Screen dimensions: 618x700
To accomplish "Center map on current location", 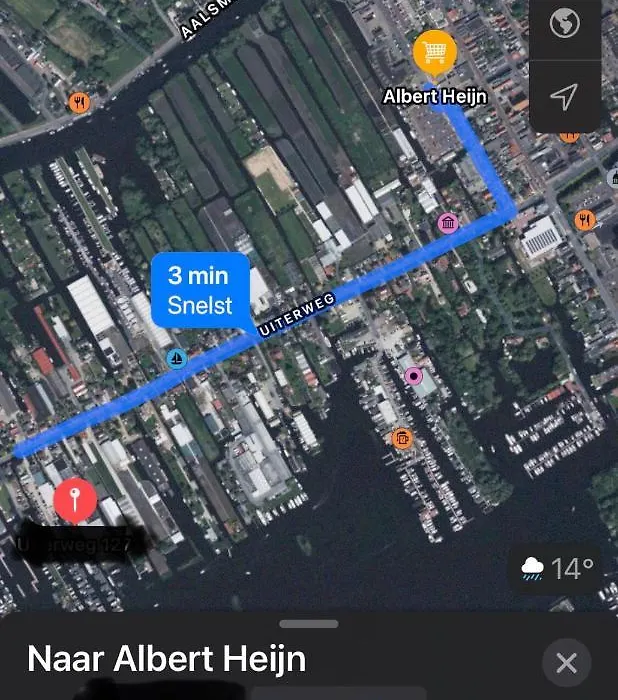I will [x=564, y=97].
